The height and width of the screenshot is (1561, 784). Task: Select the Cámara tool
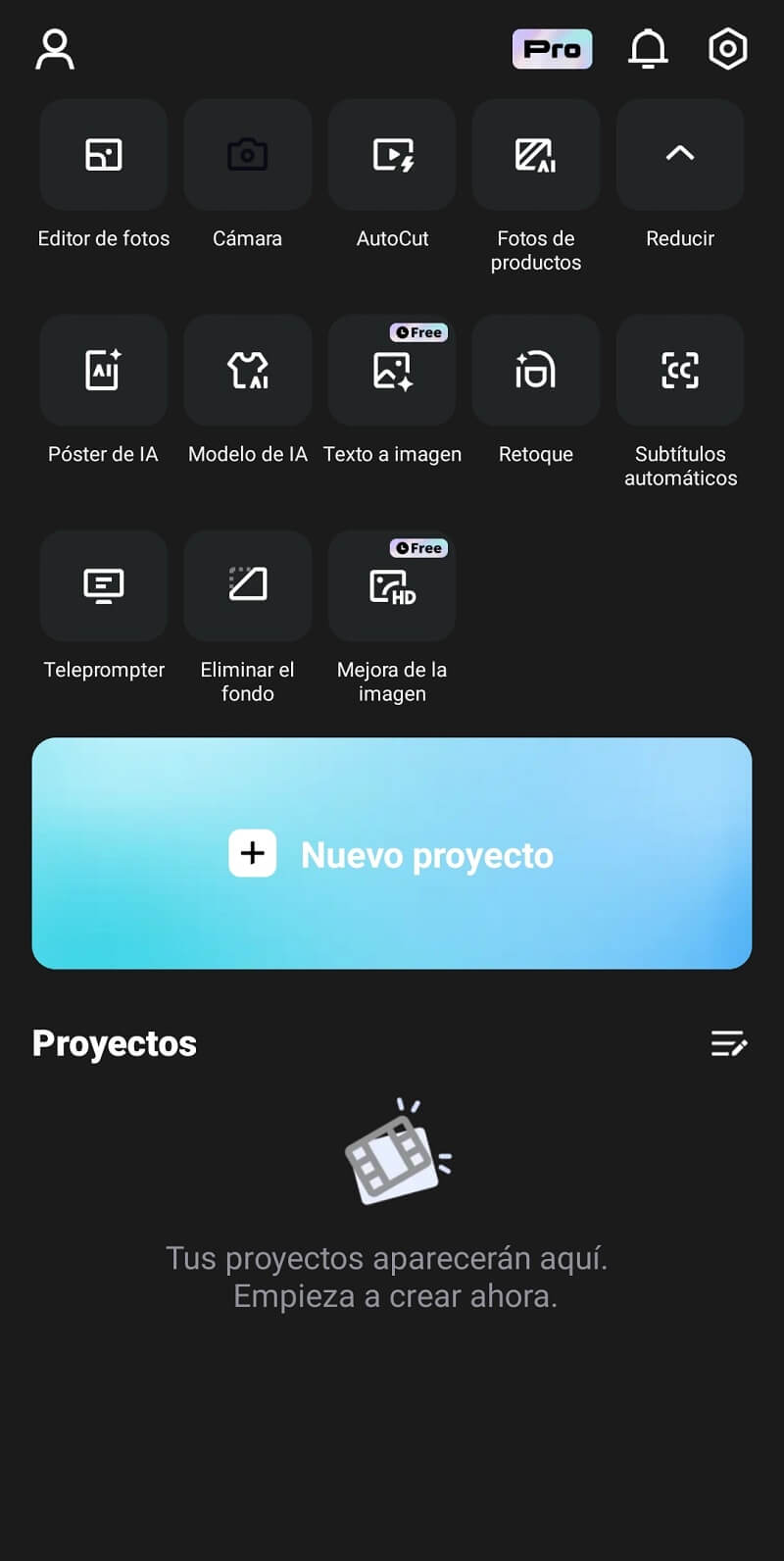point(247,155)
